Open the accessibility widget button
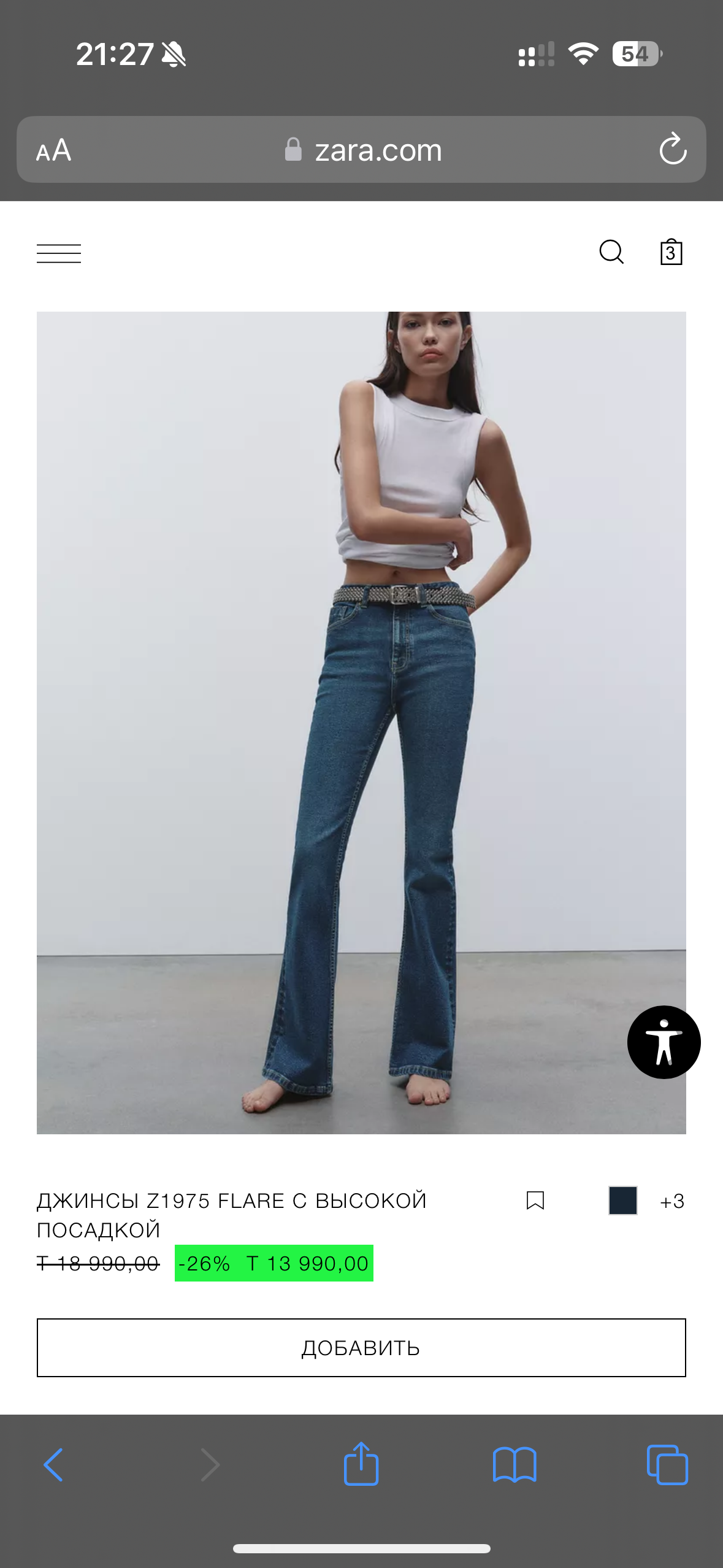723x1568 pixels. pos(664,1042)
